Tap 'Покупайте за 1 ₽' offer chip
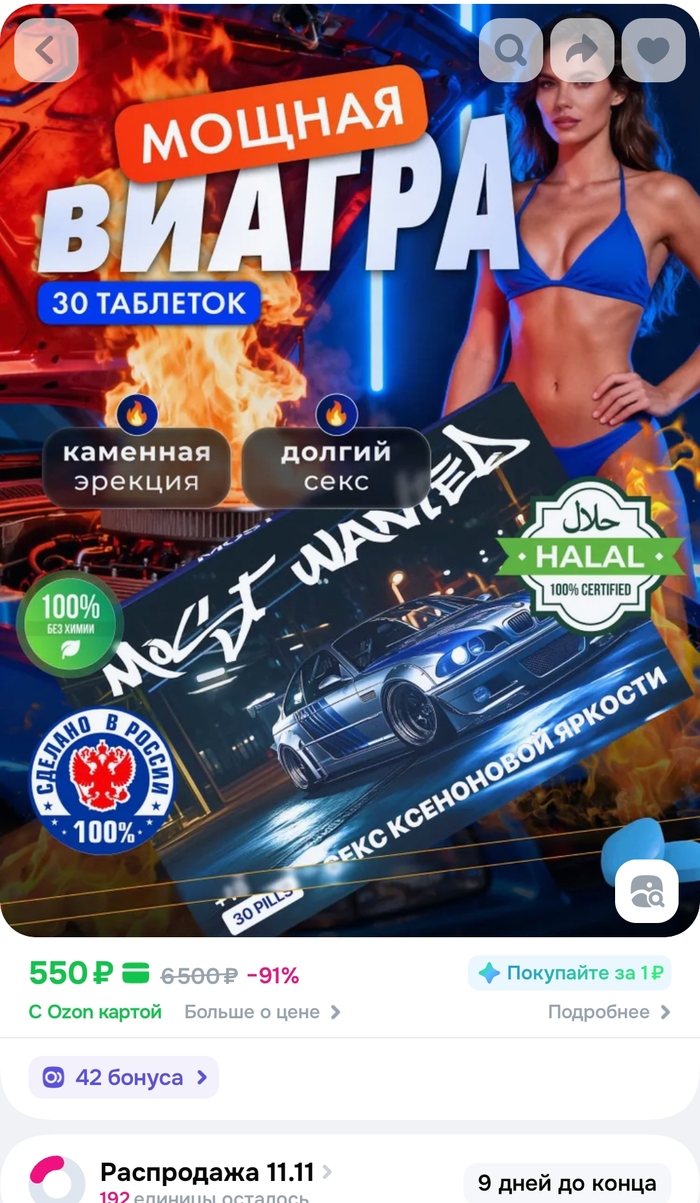 [x=569, y=973]
